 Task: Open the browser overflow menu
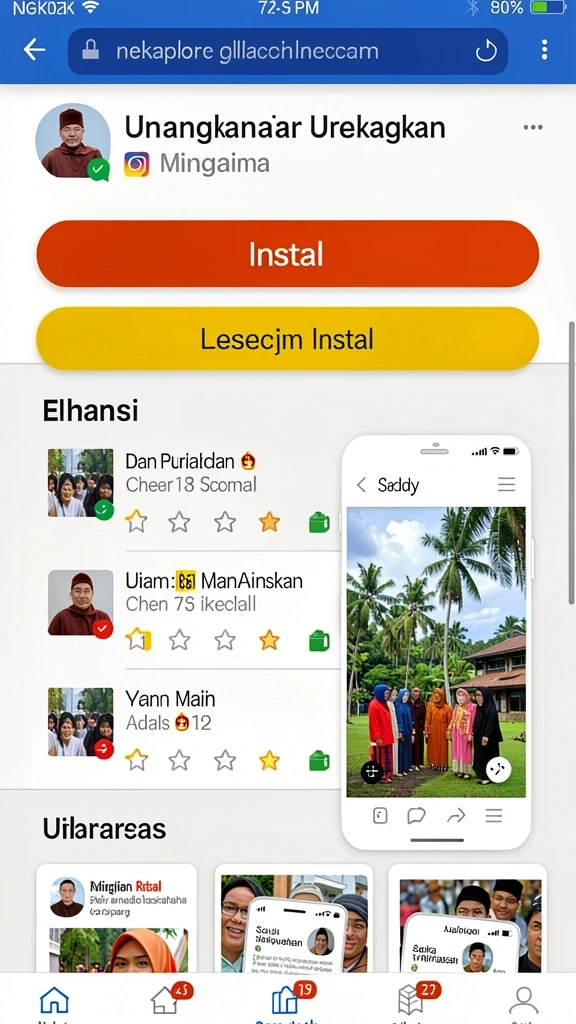coord(544,50)
